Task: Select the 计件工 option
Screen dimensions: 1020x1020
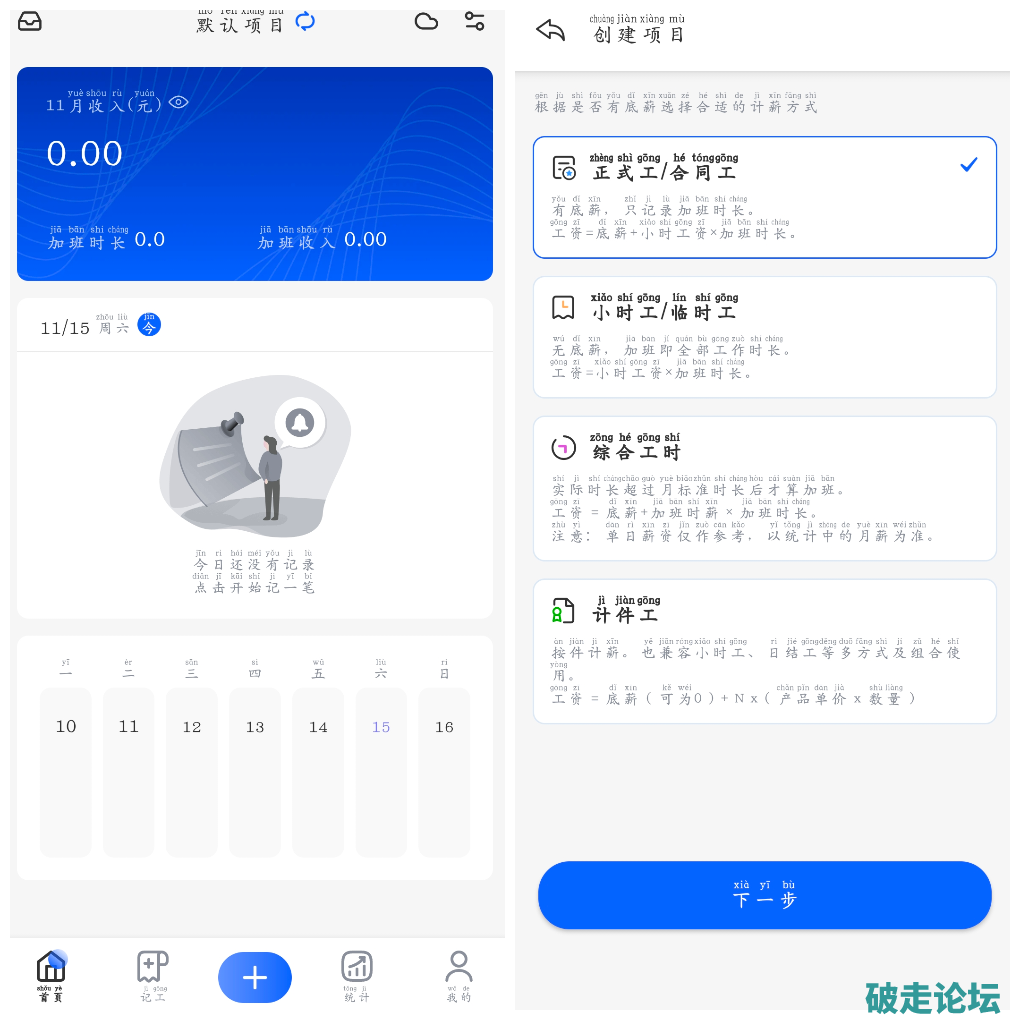Action: (x=764, y=651)
